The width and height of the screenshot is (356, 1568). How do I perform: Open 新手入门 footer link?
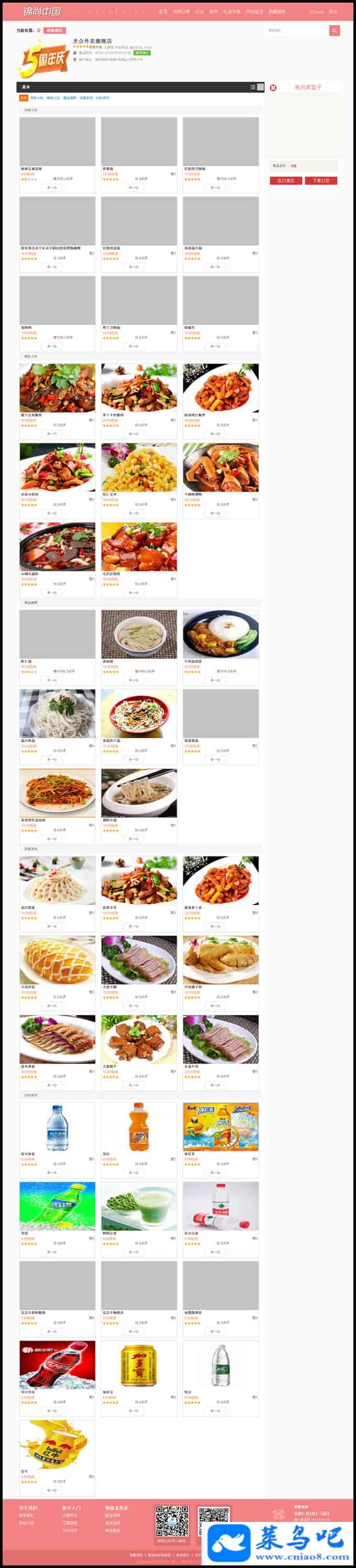point(71,1508)
